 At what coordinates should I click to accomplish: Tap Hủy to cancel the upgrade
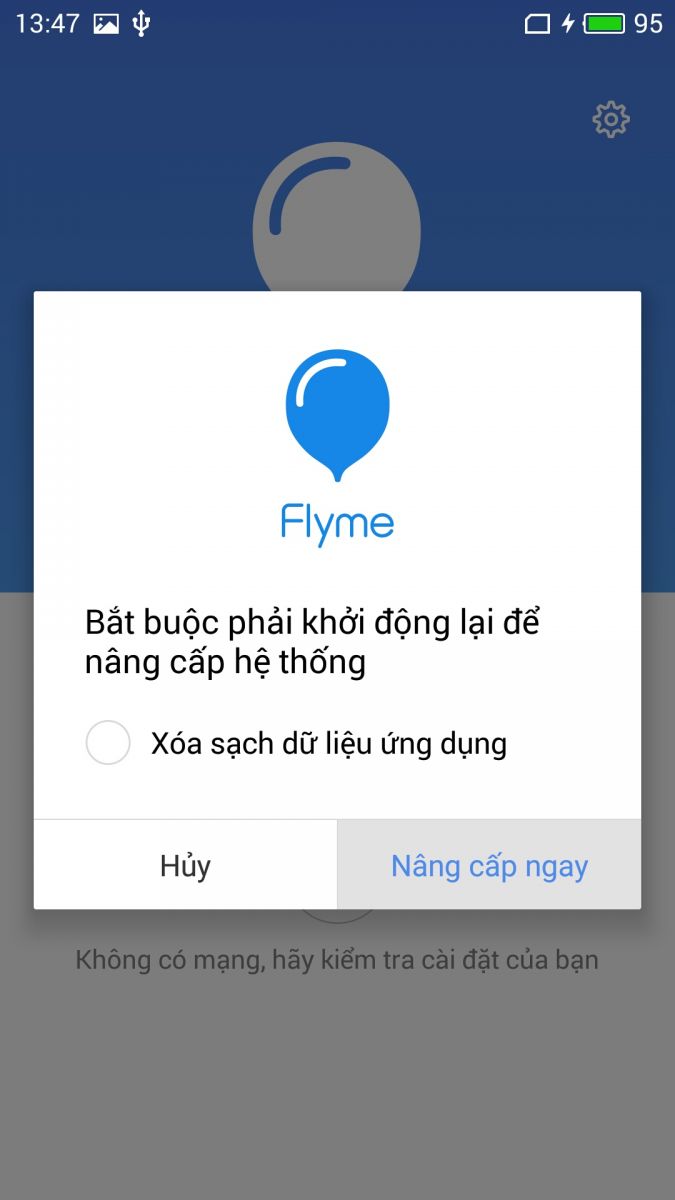click(x=185, y=865)
